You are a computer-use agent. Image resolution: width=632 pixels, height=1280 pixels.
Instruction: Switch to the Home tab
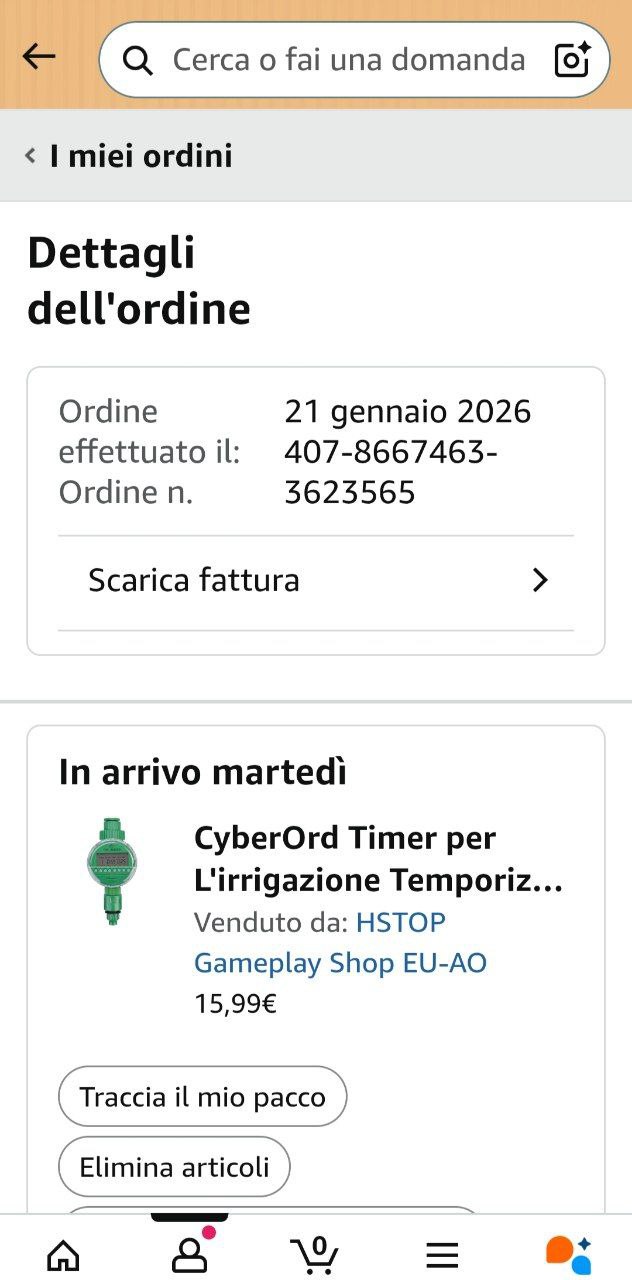63,1254
